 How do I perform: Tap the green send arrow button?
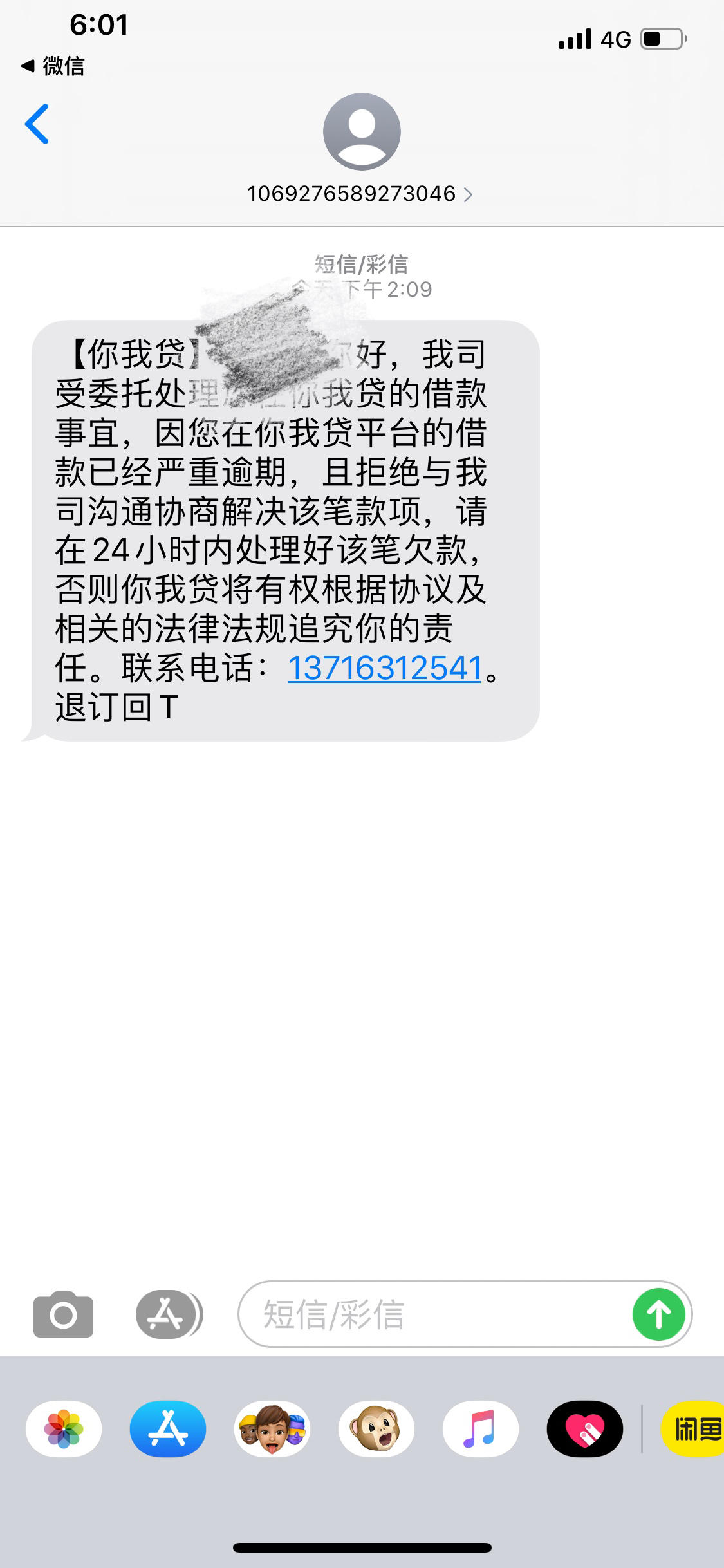coord(658,1314)
